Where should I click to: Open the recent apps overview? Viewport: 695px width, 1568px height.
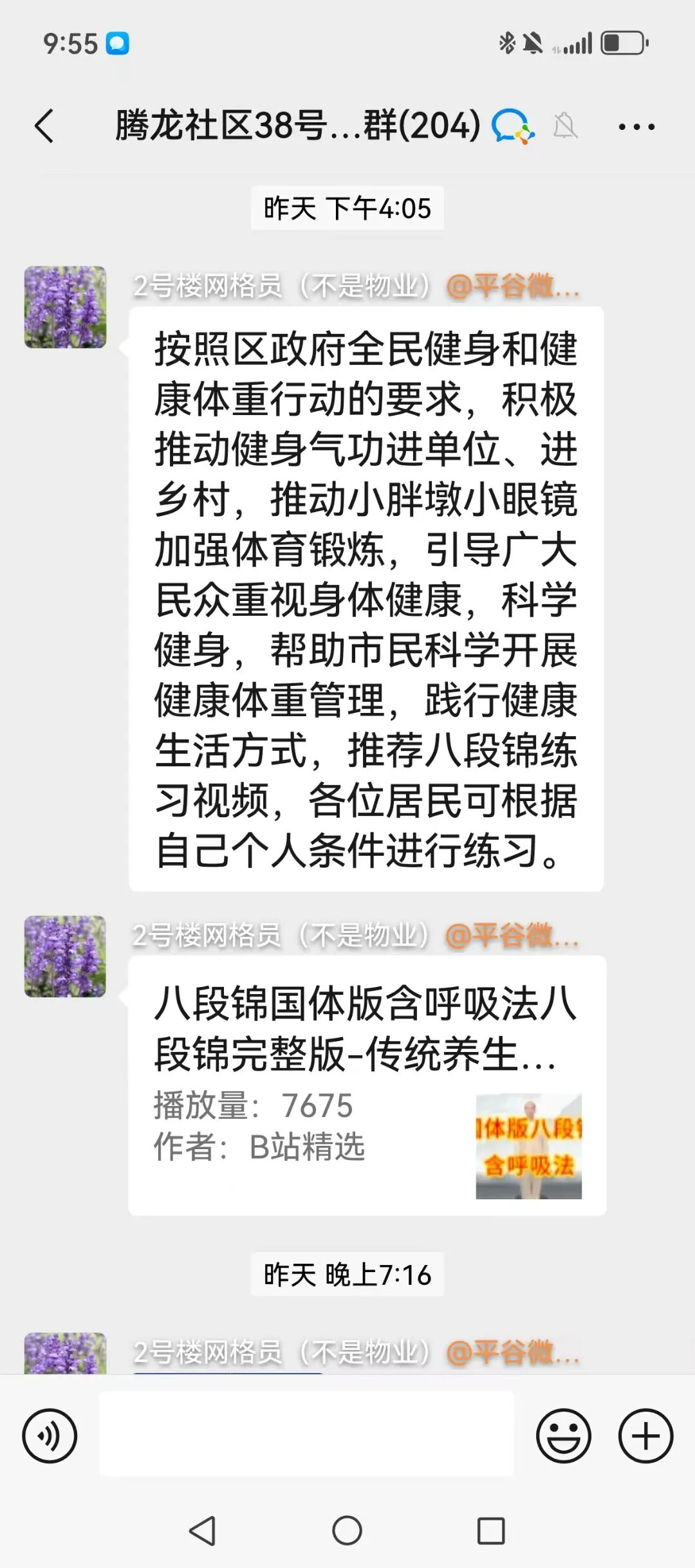click(491, 1531)
